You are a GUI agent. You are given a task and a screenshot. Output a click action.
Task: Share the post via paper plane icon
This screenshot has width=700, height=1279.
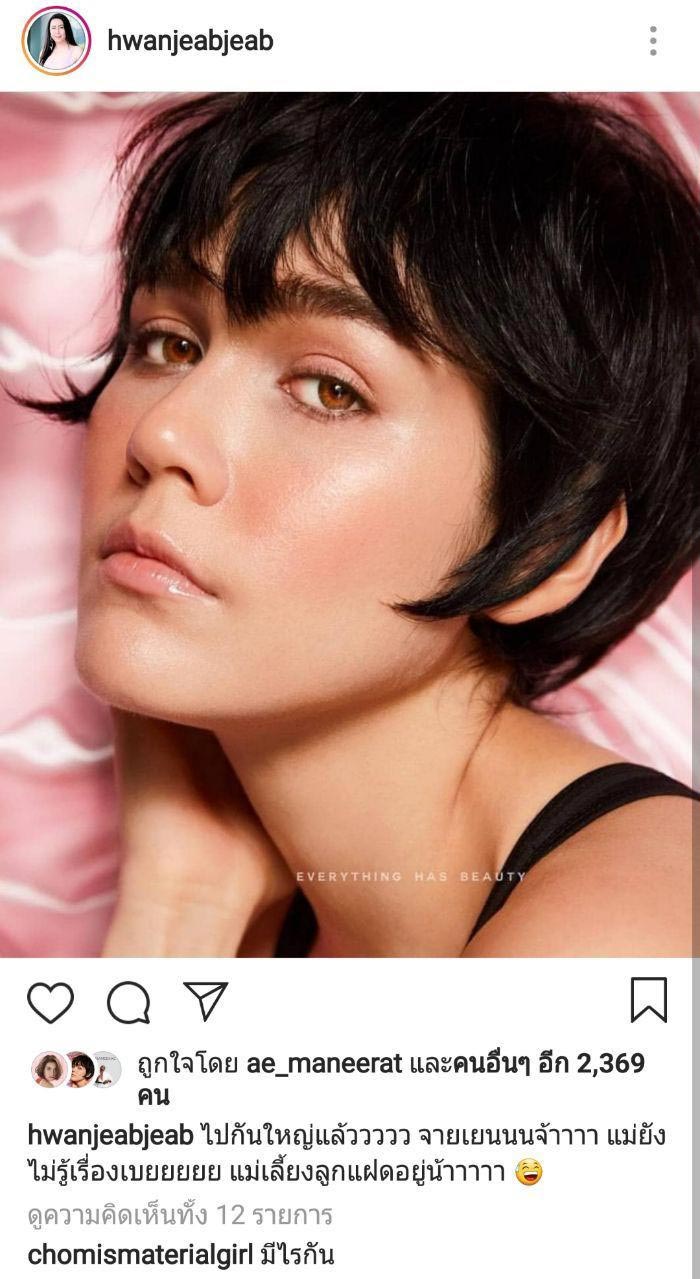click(206, 1001)
